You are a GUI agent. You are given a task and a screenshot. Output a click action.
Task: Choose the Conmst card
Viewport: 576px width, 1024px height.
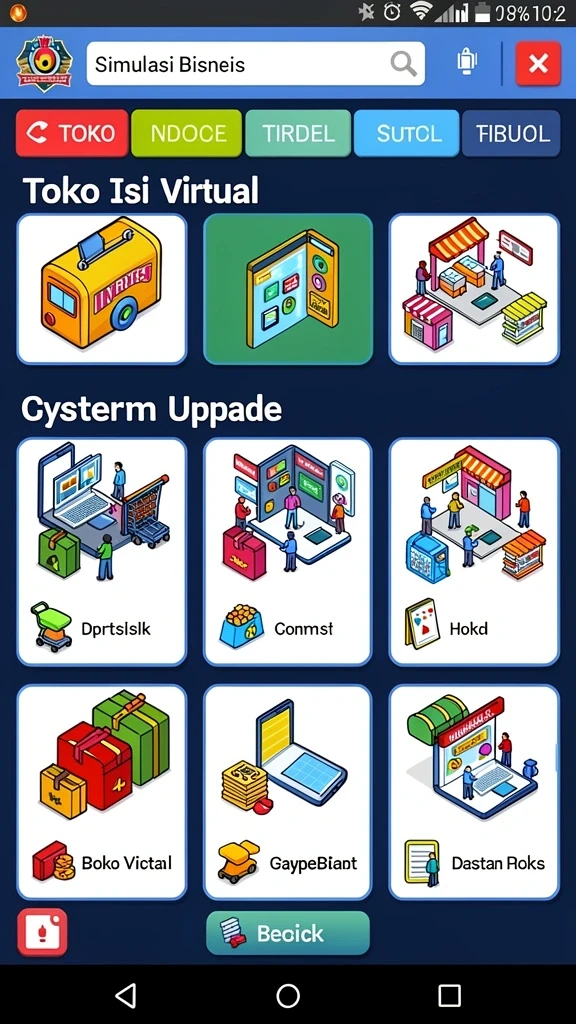pyautogui.click(x=288, y=552)
